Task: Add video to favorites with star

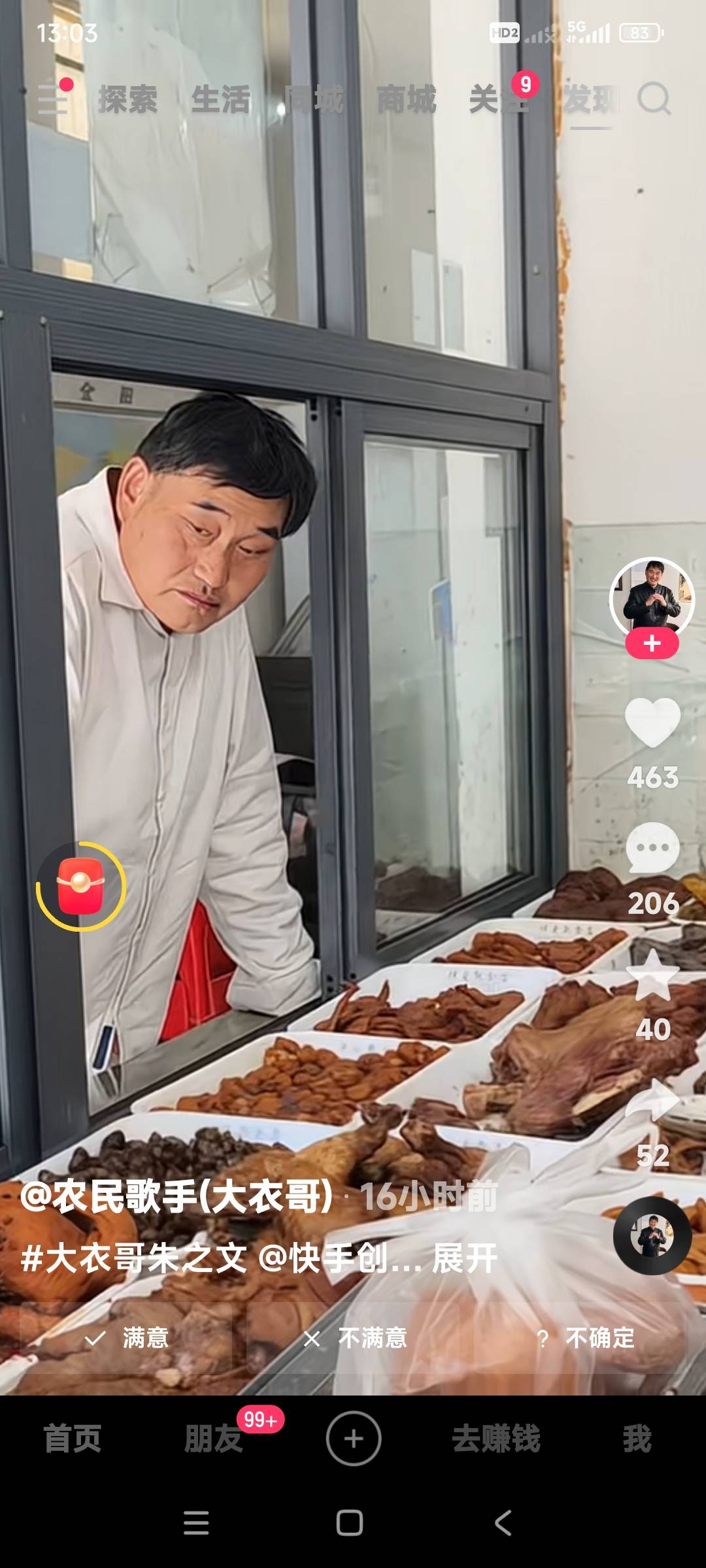Action: (x=652, y=975)
